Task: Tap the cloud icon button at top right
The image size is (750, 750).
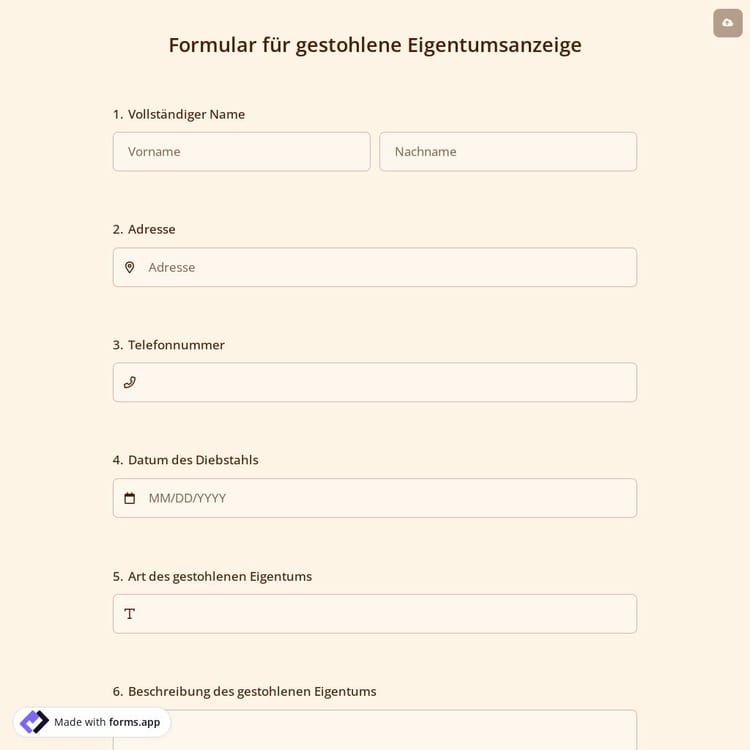Action: [727, 23]
